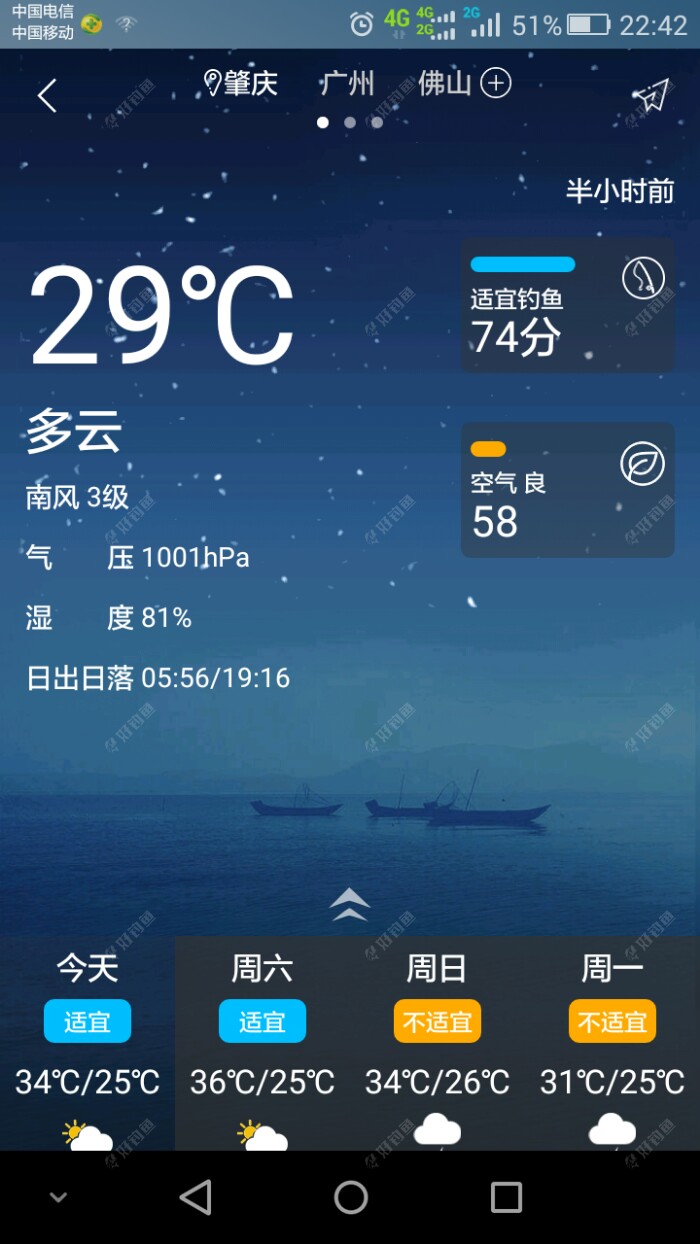
Task: Switch to the 广州 city tab
Action: point(347,83)
